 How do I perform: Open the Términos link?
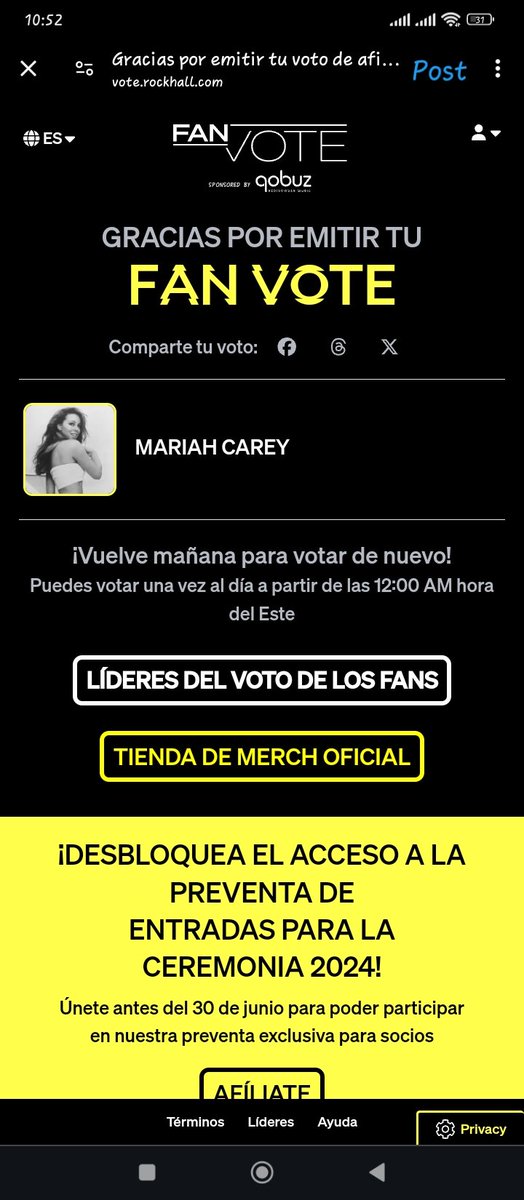(195, 1122)
